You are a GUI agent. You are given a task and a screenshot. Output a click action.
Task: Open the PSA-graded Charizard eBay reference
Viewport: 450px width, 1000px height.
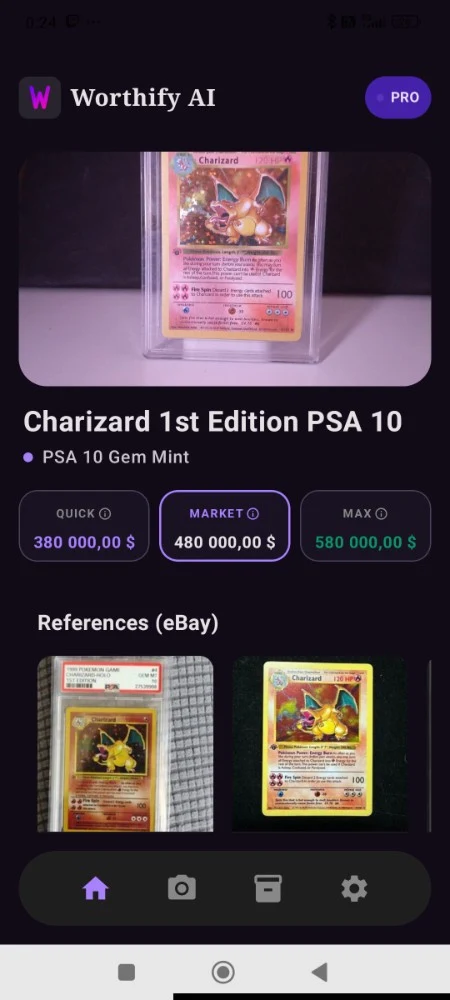pyautogui.click(x=126, y=744)
